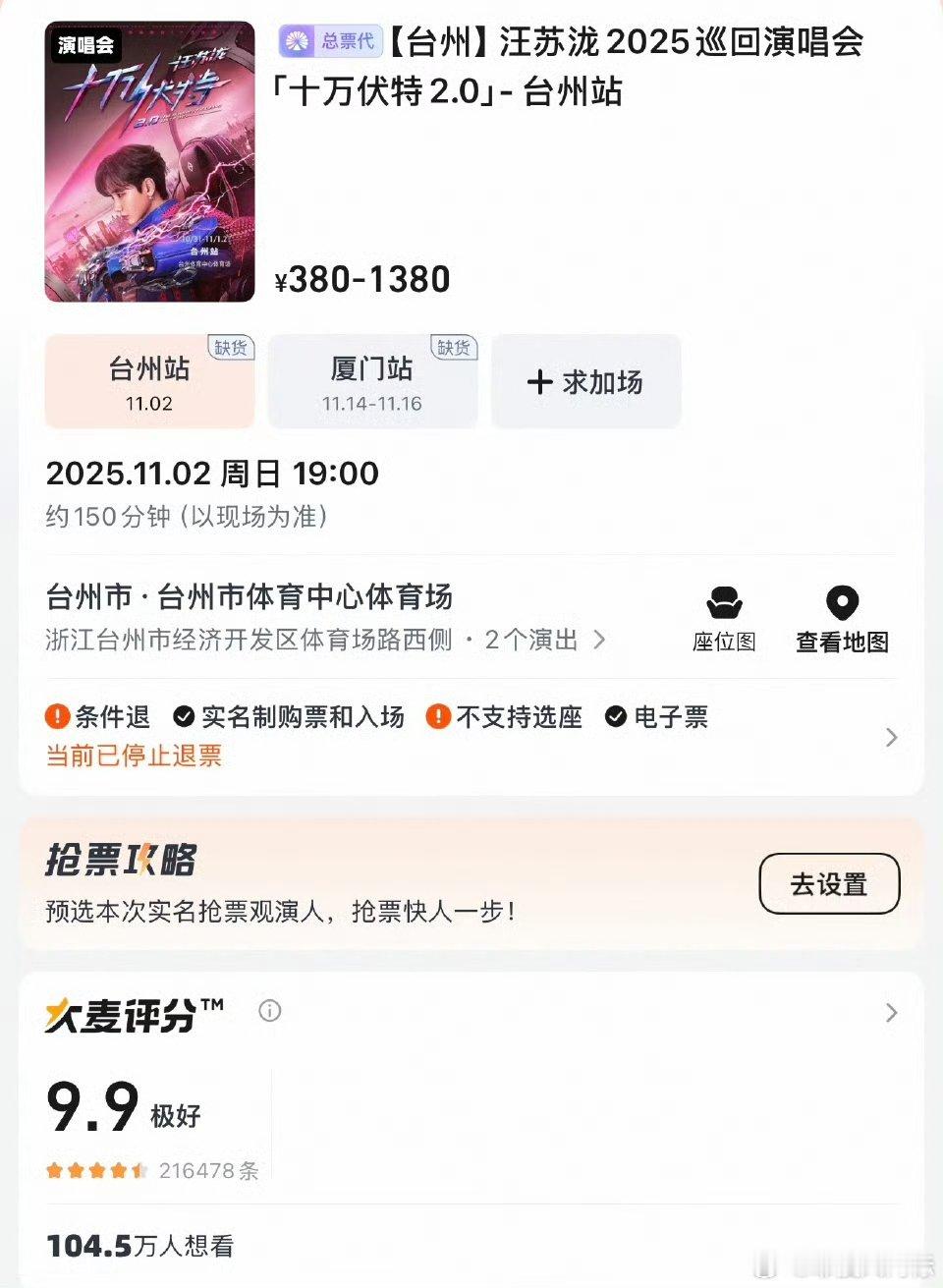Open the venue map via 查看地图 icon
This screenshot has height=1288, width=943.
(841, 603)
